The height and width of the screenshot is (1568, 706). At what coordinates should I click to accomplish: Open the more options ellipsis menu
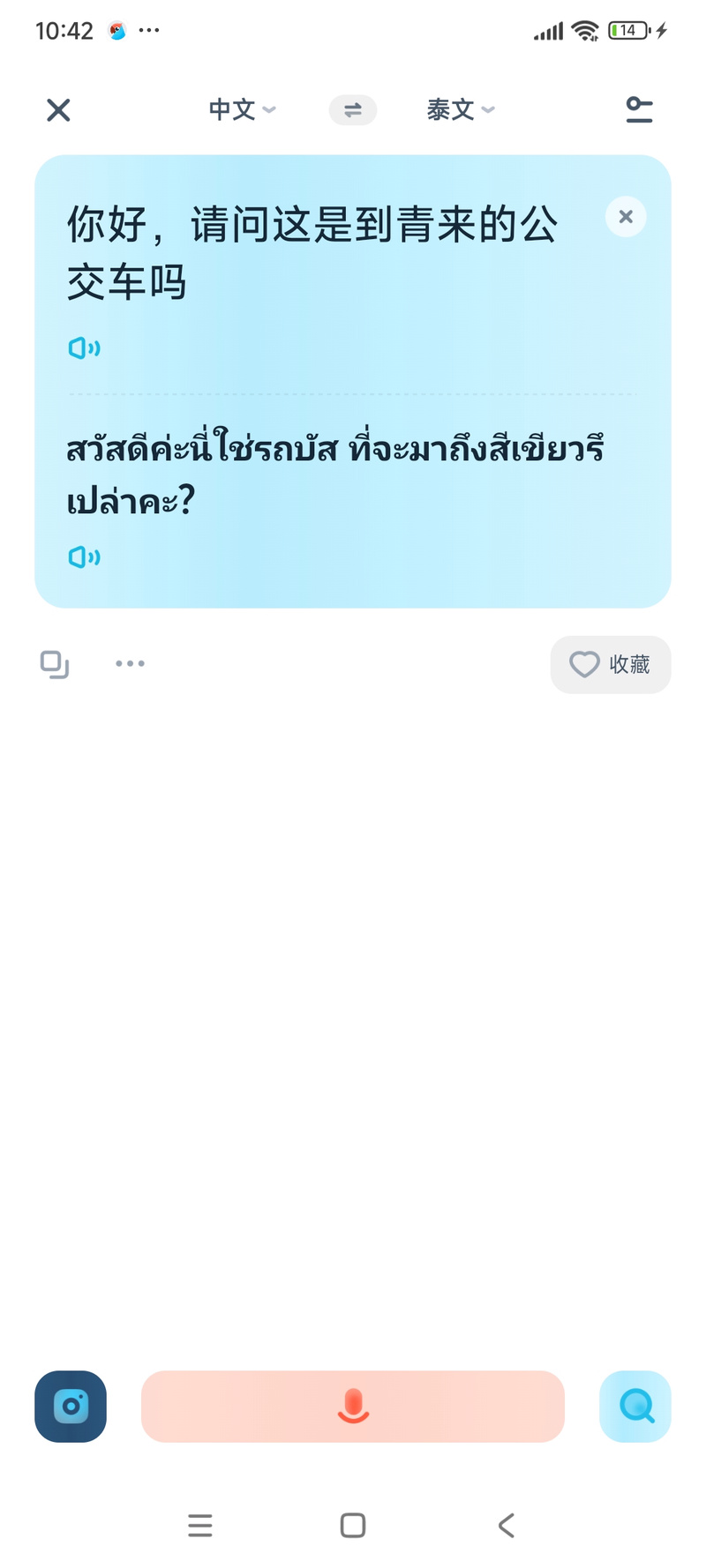[130, 663]
